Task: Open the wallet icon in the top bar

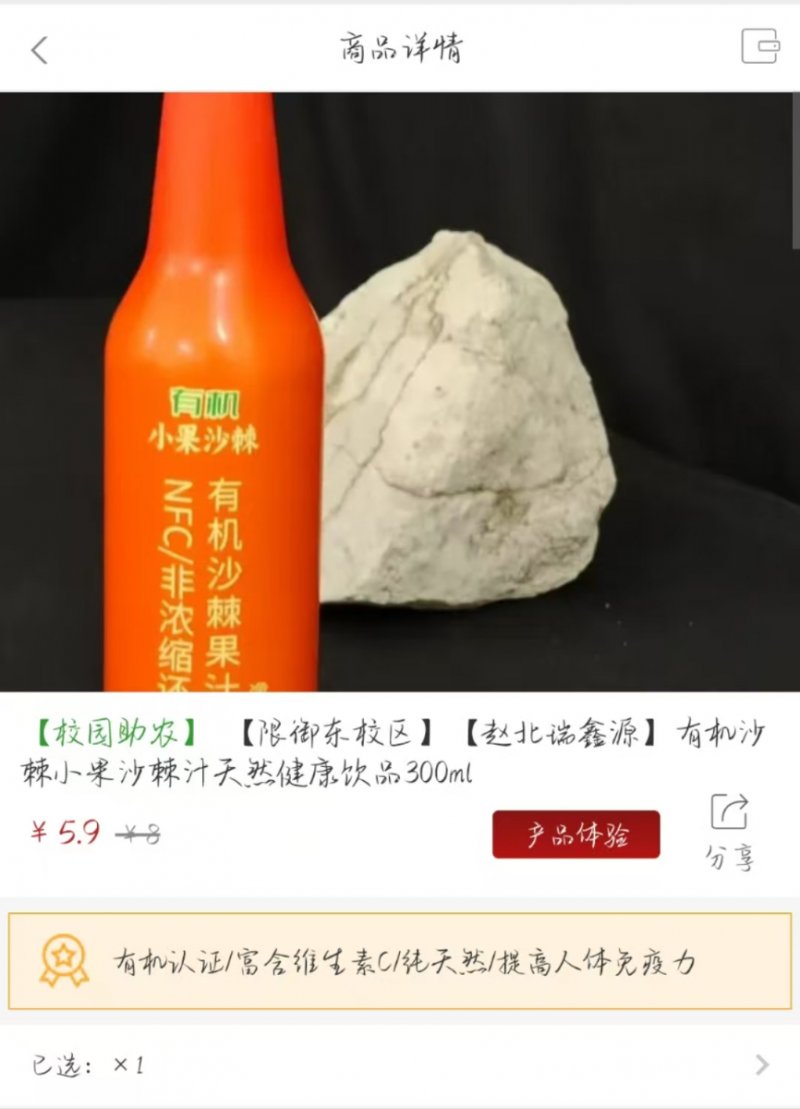Action: coord(759,47)
